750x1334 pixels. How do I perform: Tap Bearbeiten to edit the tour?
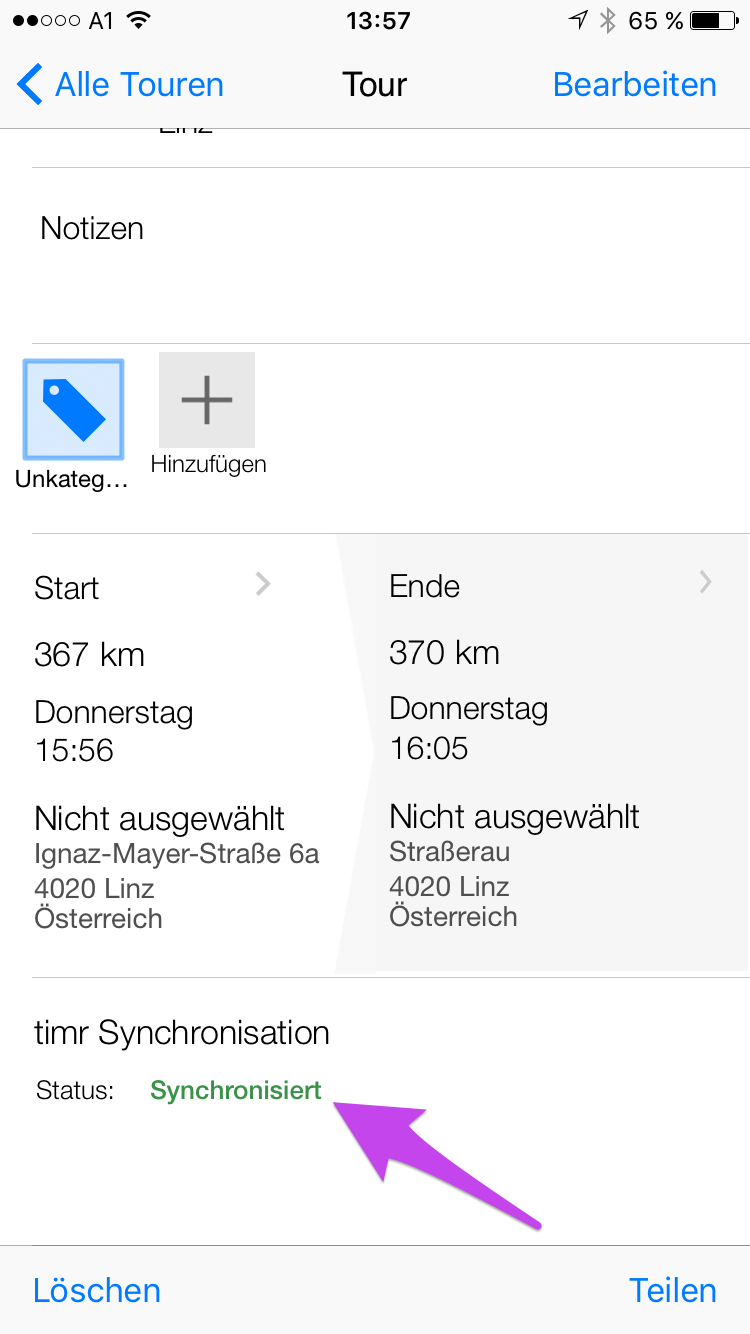pyautogui.click(x=634, y=85)
